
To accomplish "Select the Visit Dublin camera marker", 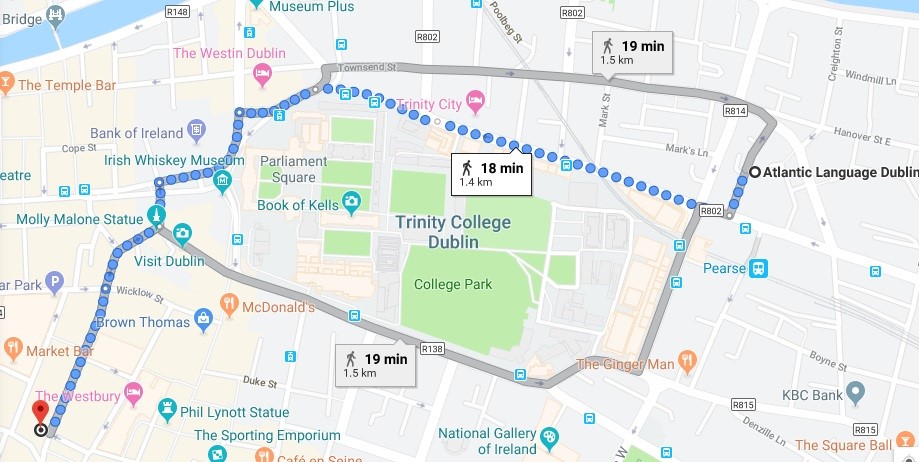I will [182, 233].
